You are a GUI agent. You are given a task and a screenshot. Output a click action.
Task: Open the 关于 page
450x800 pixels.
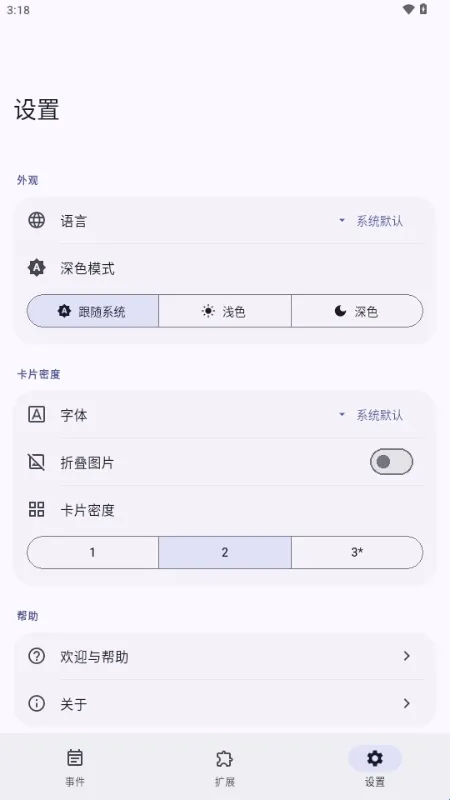pyautogui.click(x=224, y=704)
